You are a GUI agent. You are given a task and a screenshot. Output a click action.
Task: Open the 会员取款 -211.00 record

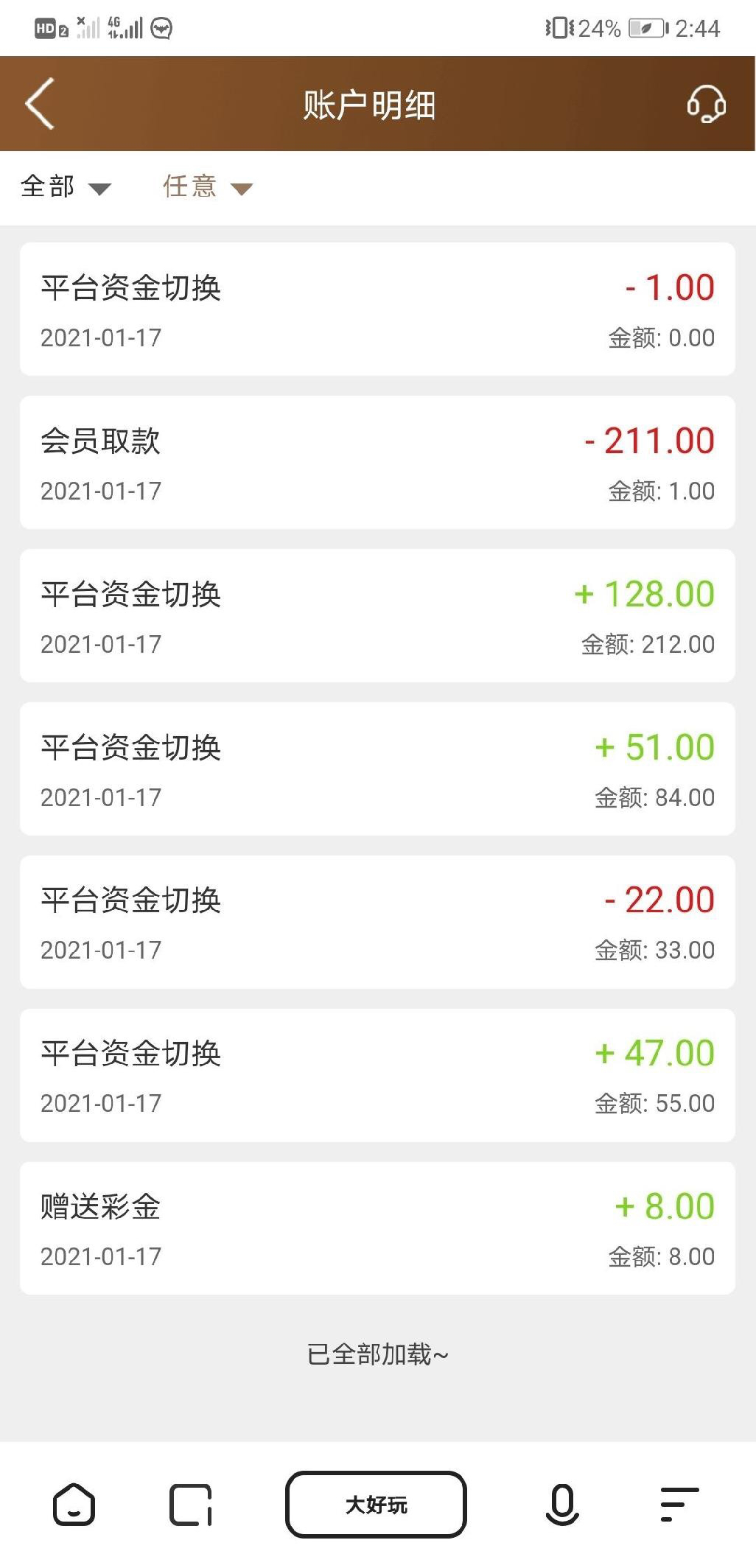(x=377, y=463)
